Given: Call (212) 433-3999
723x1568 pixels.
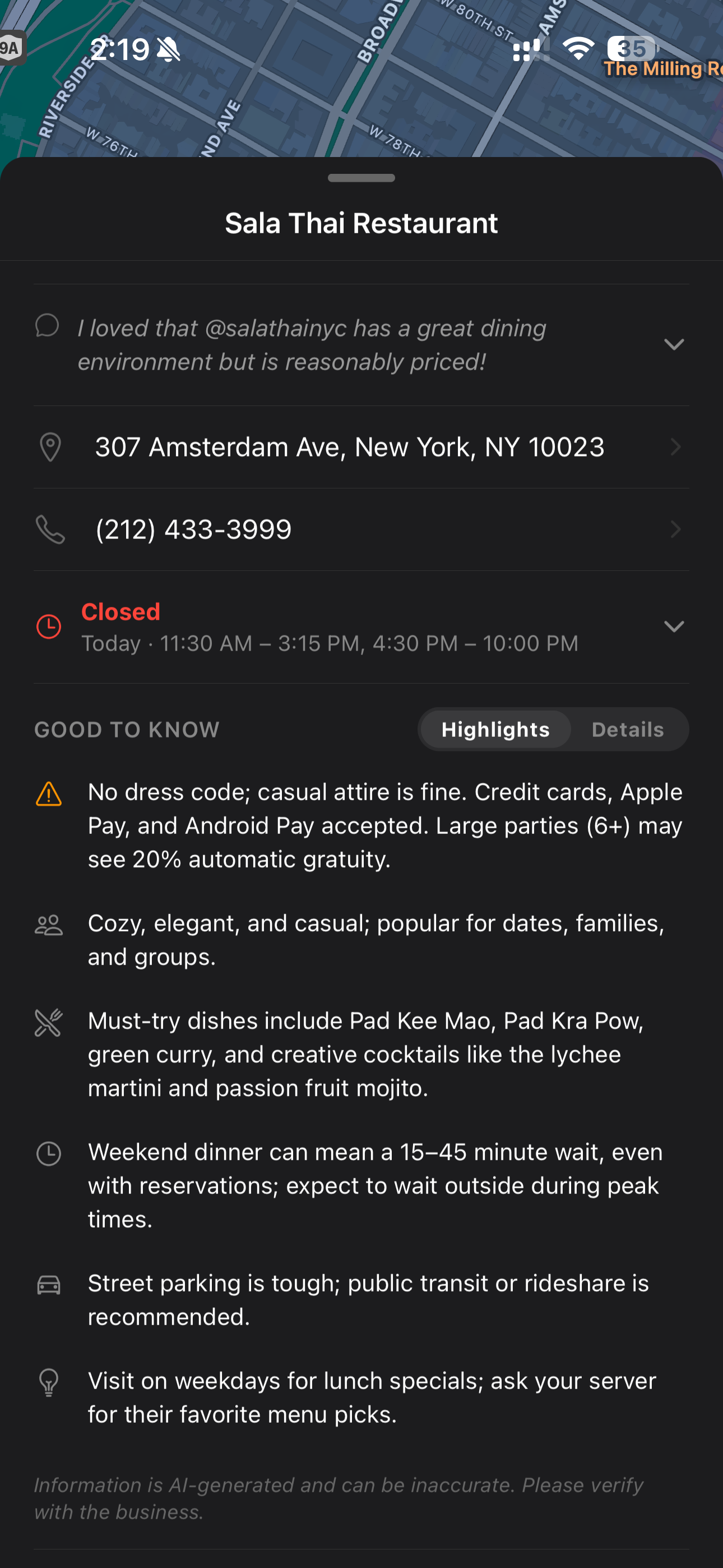Looking at the screenshot, I should point(361,529).
